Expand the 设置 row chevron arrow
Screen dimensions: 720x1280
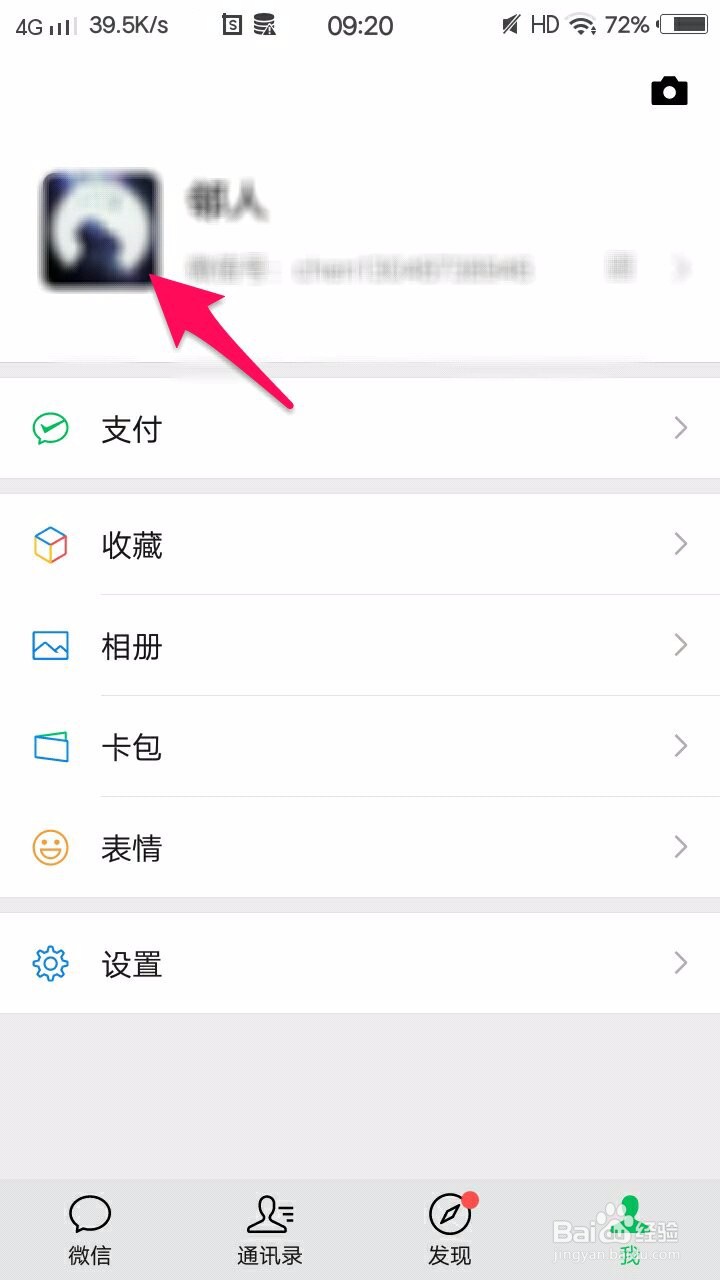[681, 963]
